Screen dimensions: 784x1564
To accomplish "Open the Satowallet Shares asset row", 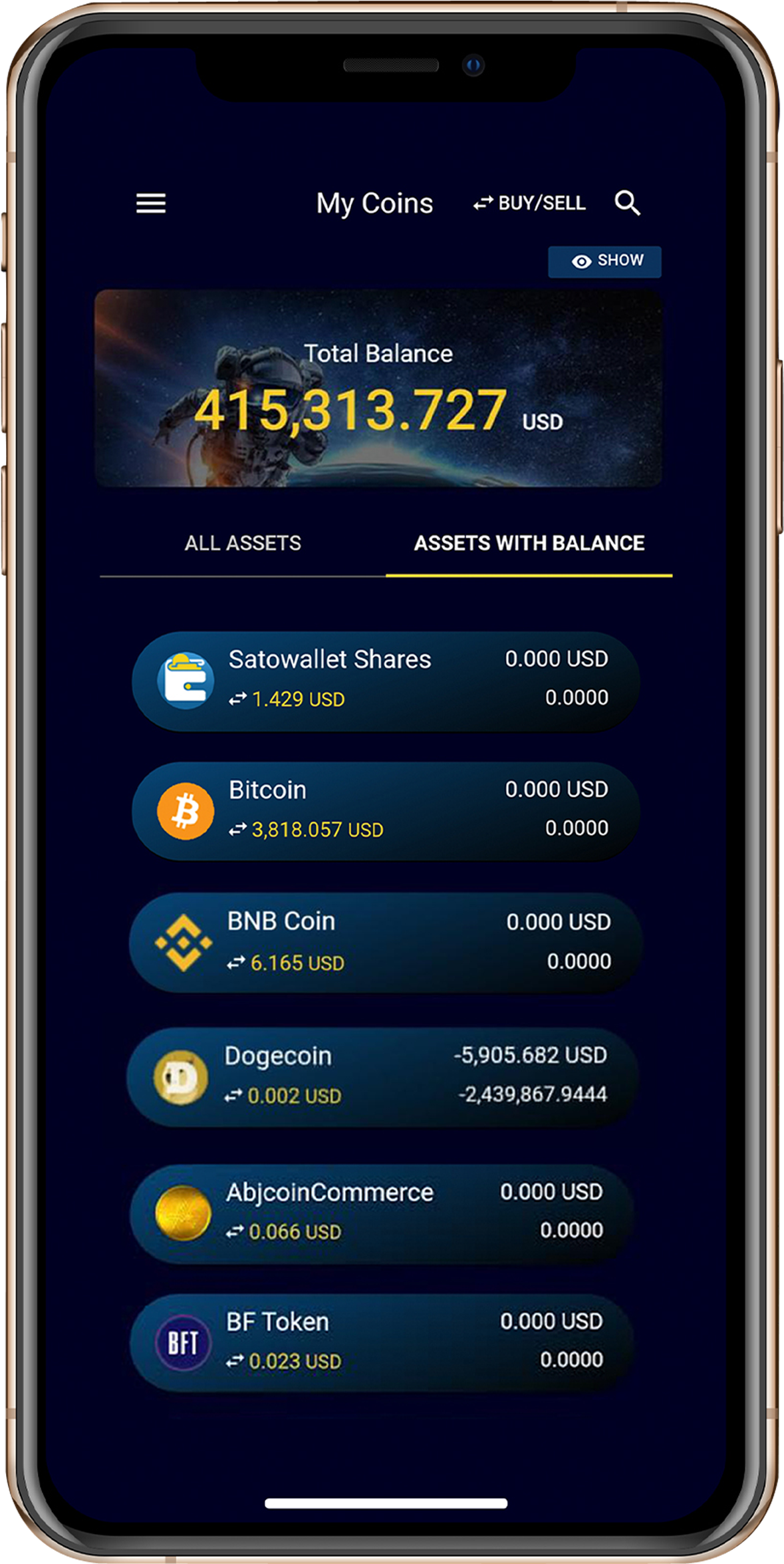I will click(x=386, y=680).
